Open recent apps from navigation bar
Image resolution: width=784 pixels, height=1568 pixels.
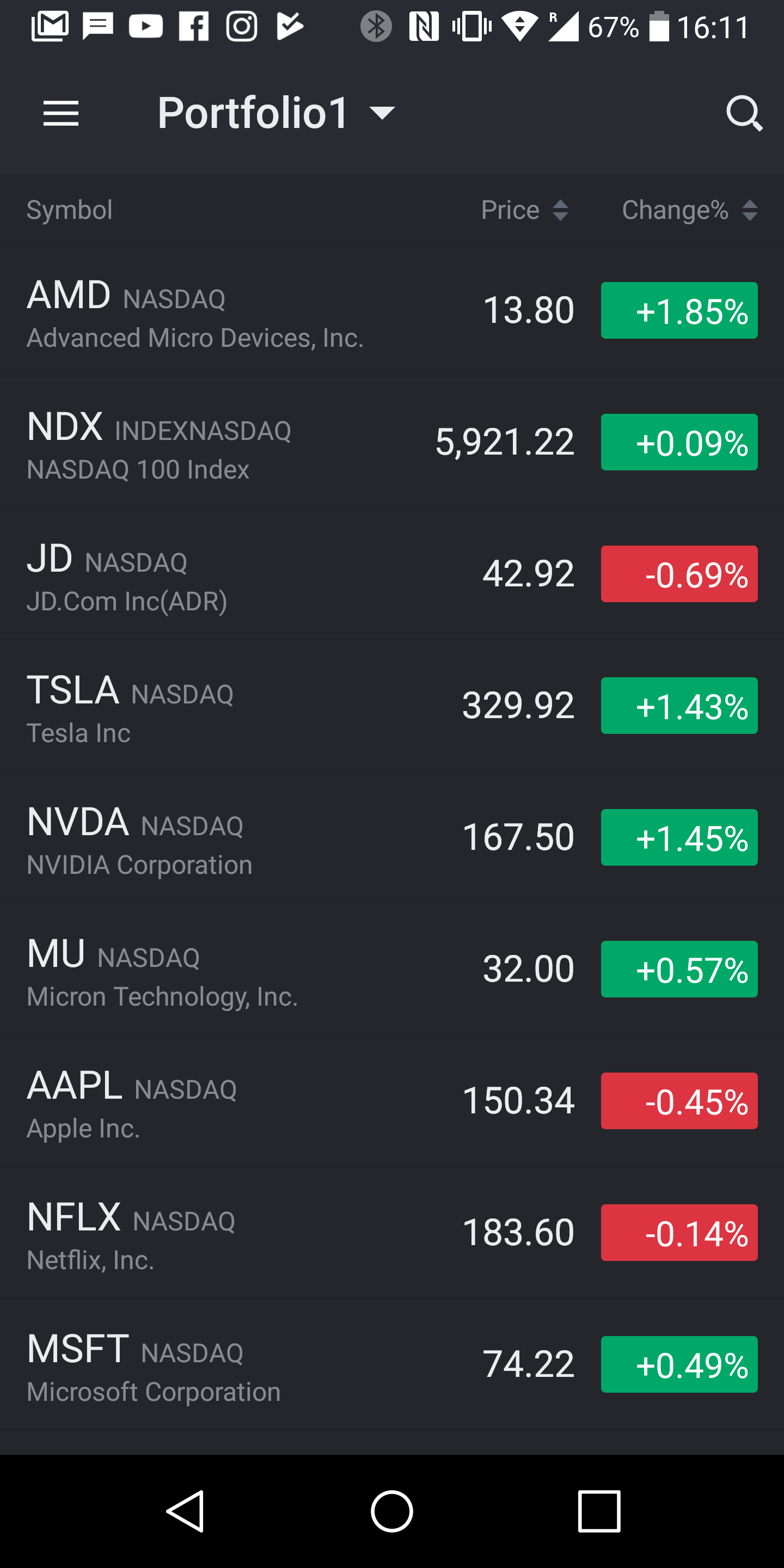click(x=599, y=1511)
